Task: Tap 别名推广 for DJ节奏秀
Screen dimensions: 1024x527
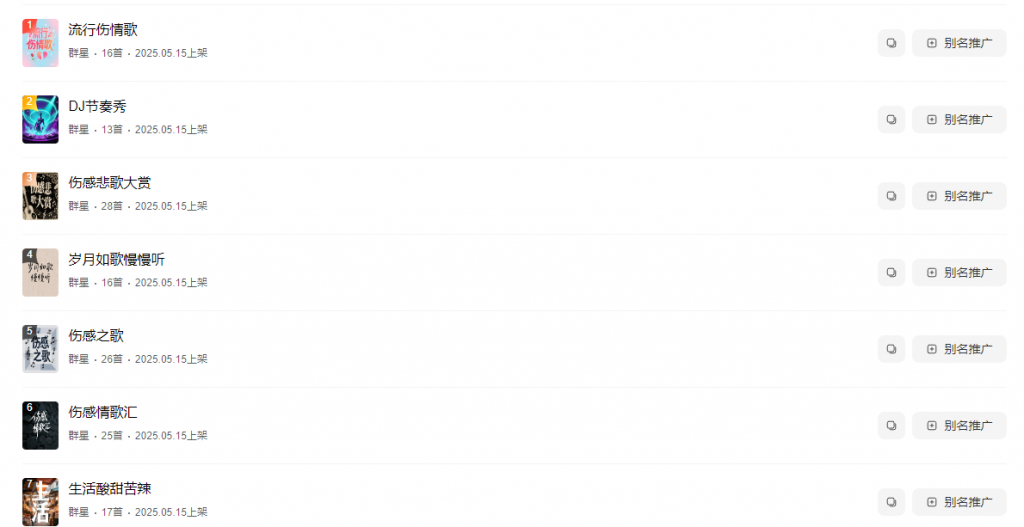Action: [958, 120]
